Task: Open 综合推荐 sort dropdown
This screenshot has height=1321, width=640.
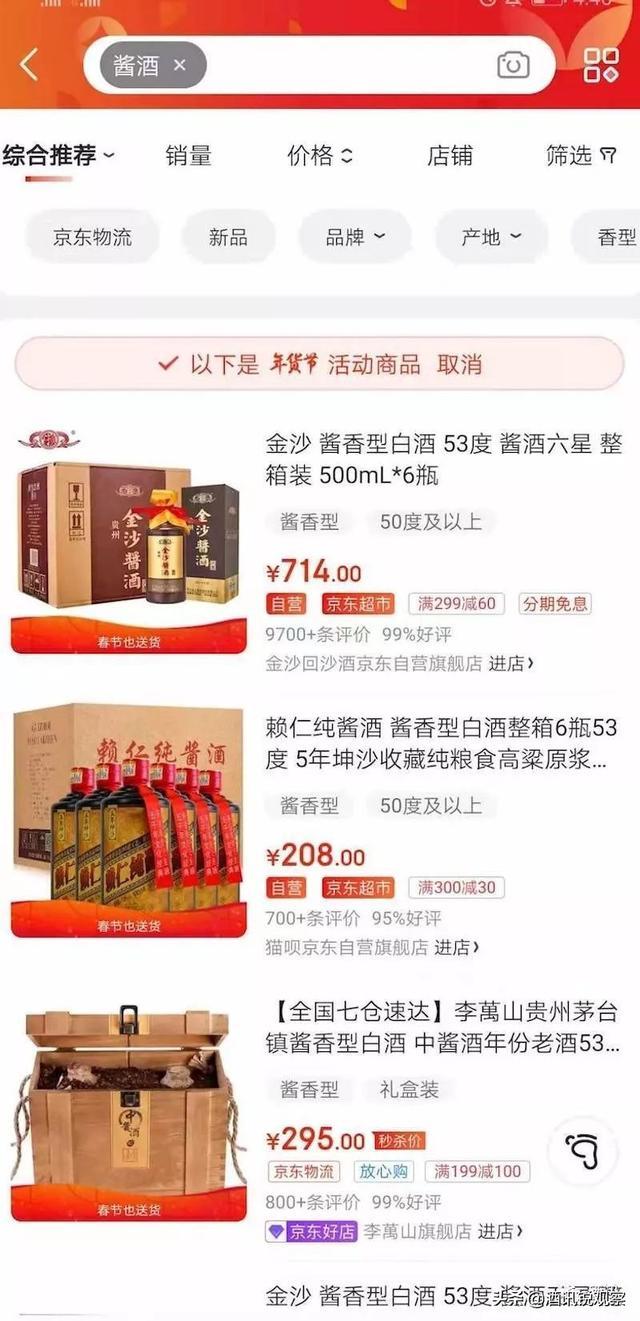Action: click(58, 155)
